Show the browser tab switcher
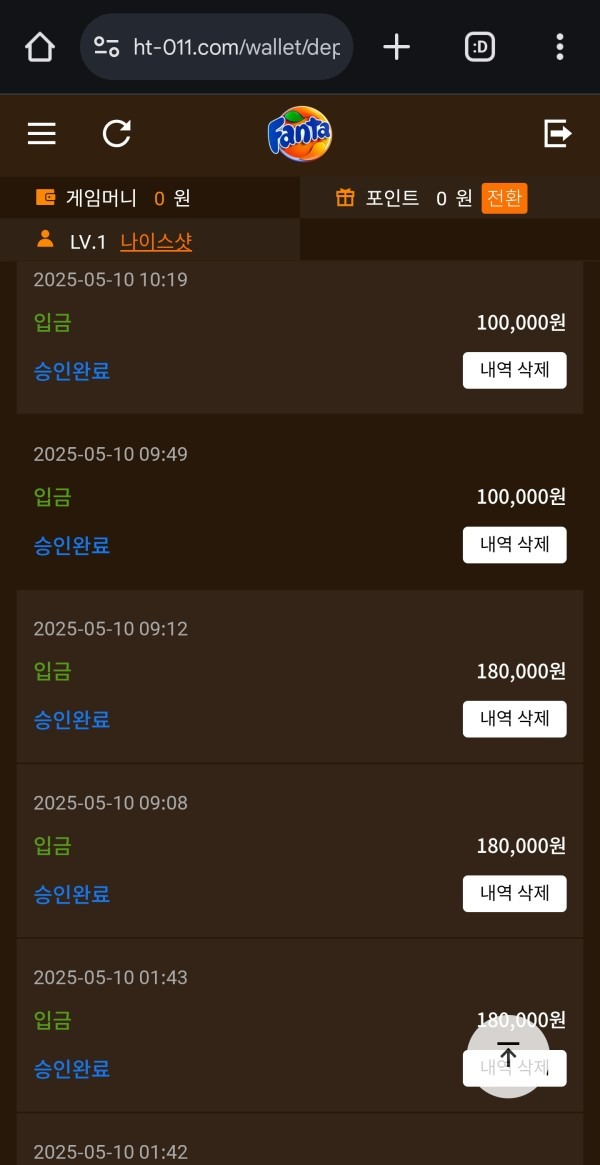Screen dimensions: 600x1165 (x=480, y=47)
